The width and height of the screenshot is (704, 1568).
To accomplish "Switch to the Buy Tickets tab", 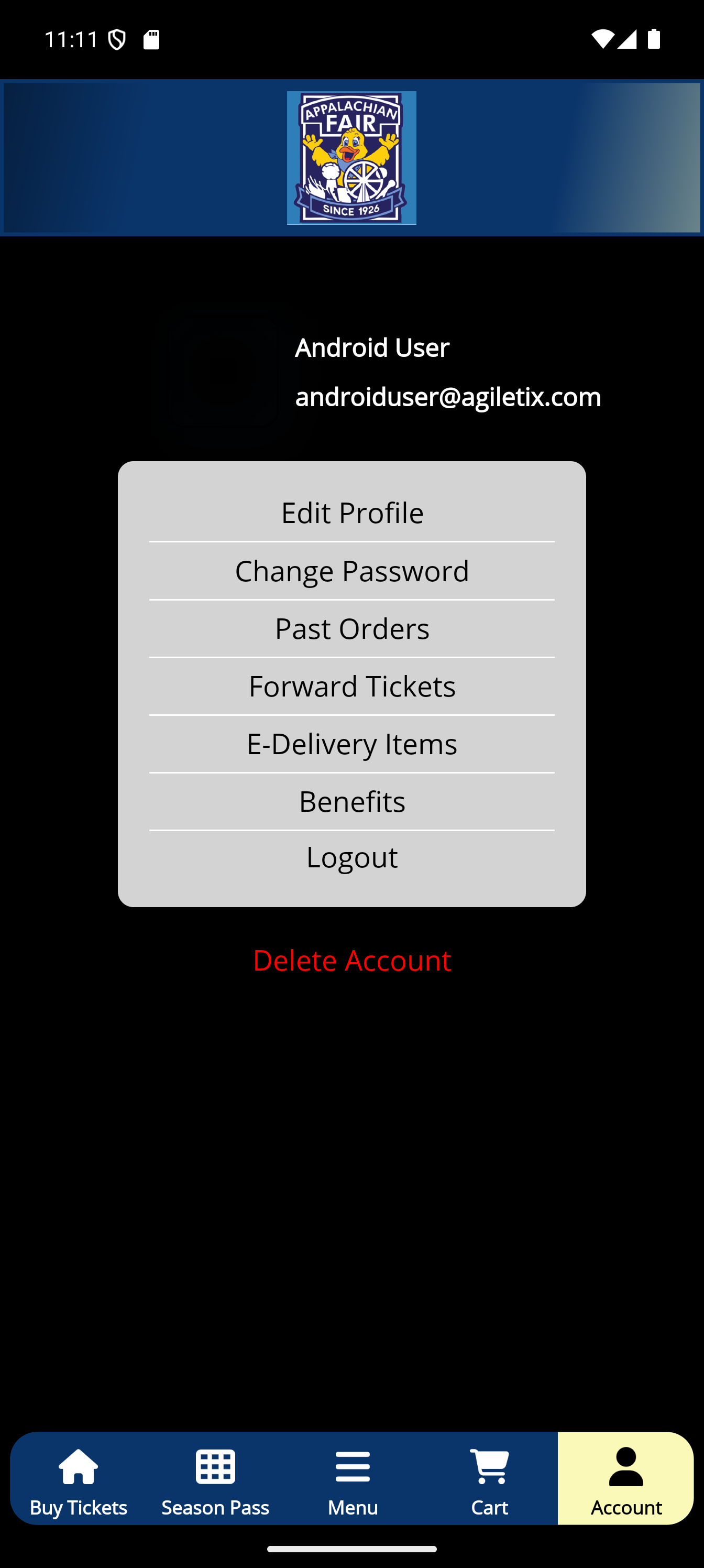I will 79,1479.
